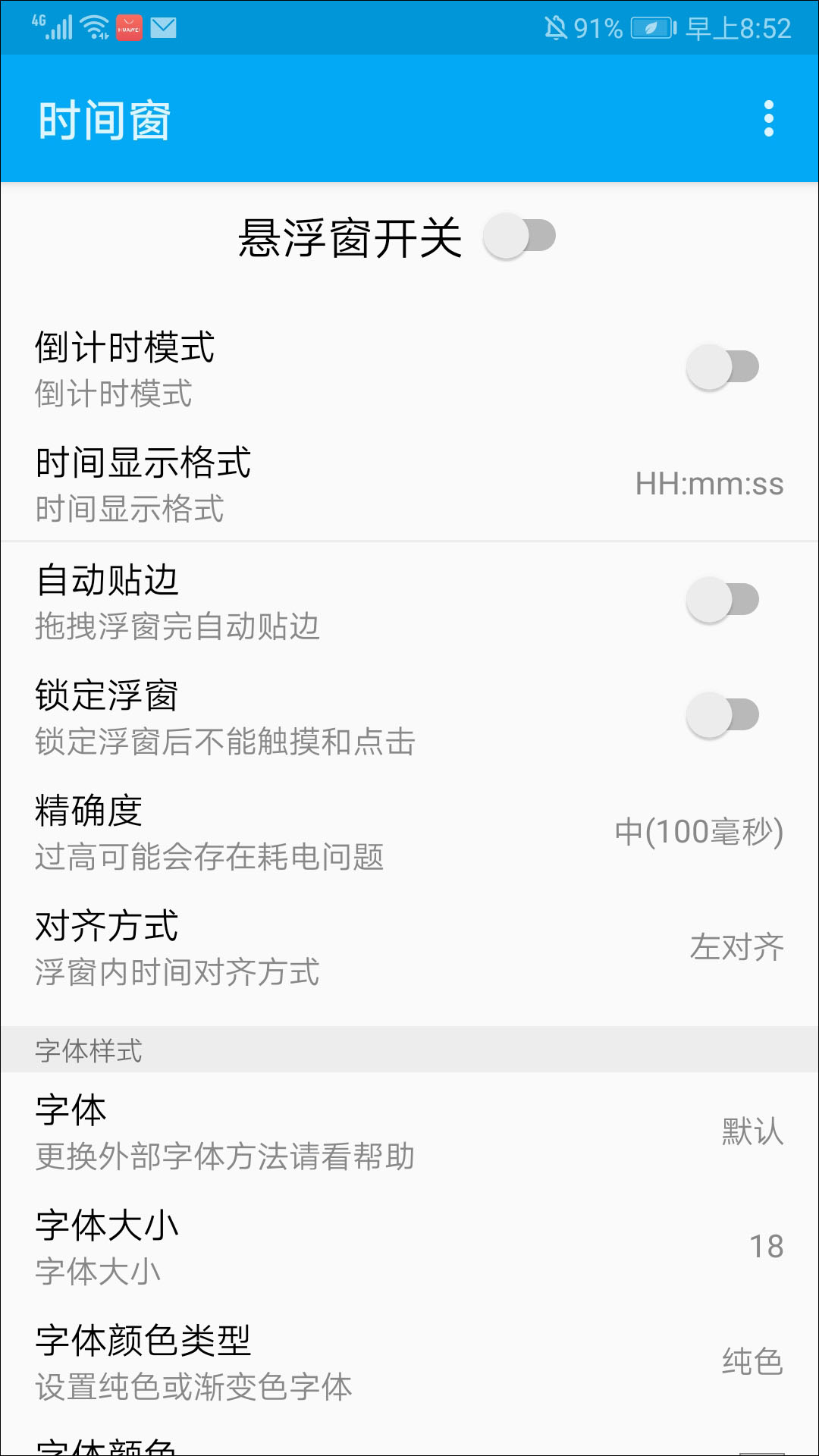This screenshot has height=1456, width=819.
Task: Open 字体 font selection row
Action: point(409,1131)
